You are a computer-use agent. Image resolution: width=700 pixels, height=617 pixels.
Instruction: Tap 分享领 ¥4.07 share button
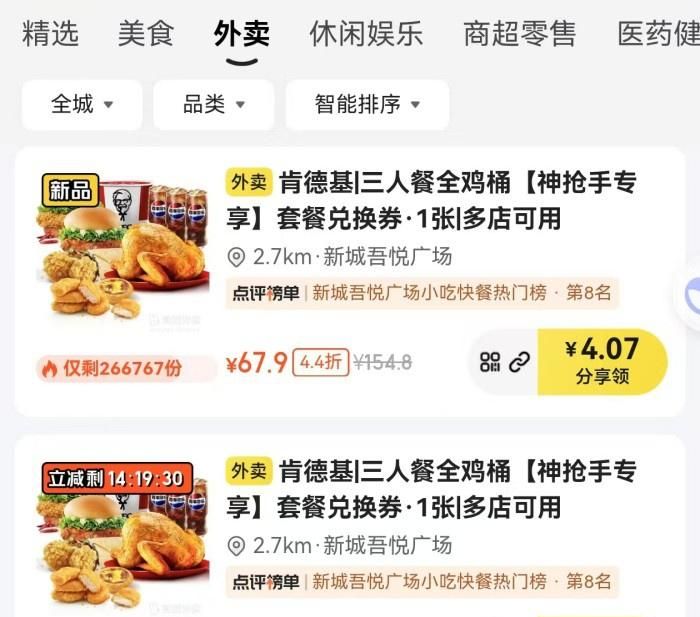(x=602, y=361)
